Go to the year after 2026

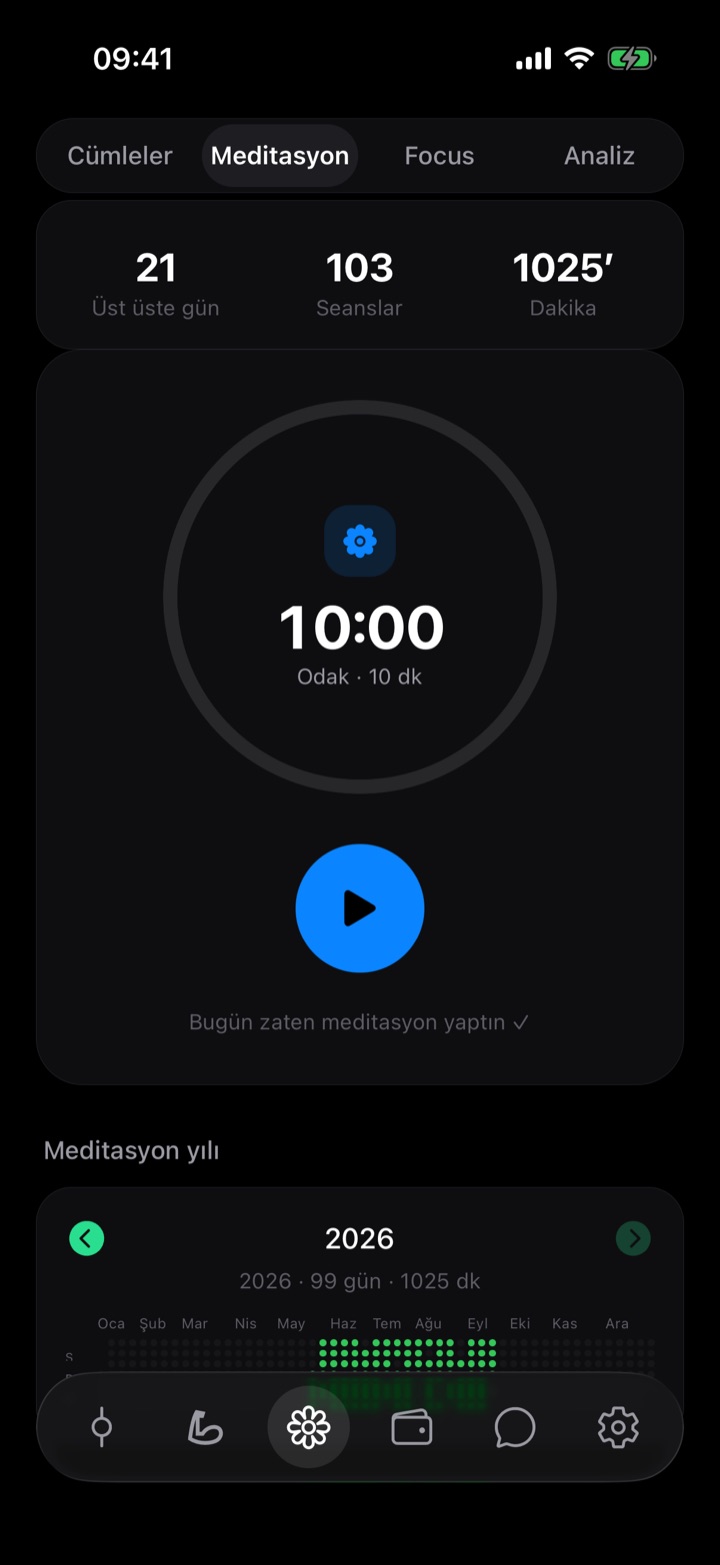[633, 1239]
